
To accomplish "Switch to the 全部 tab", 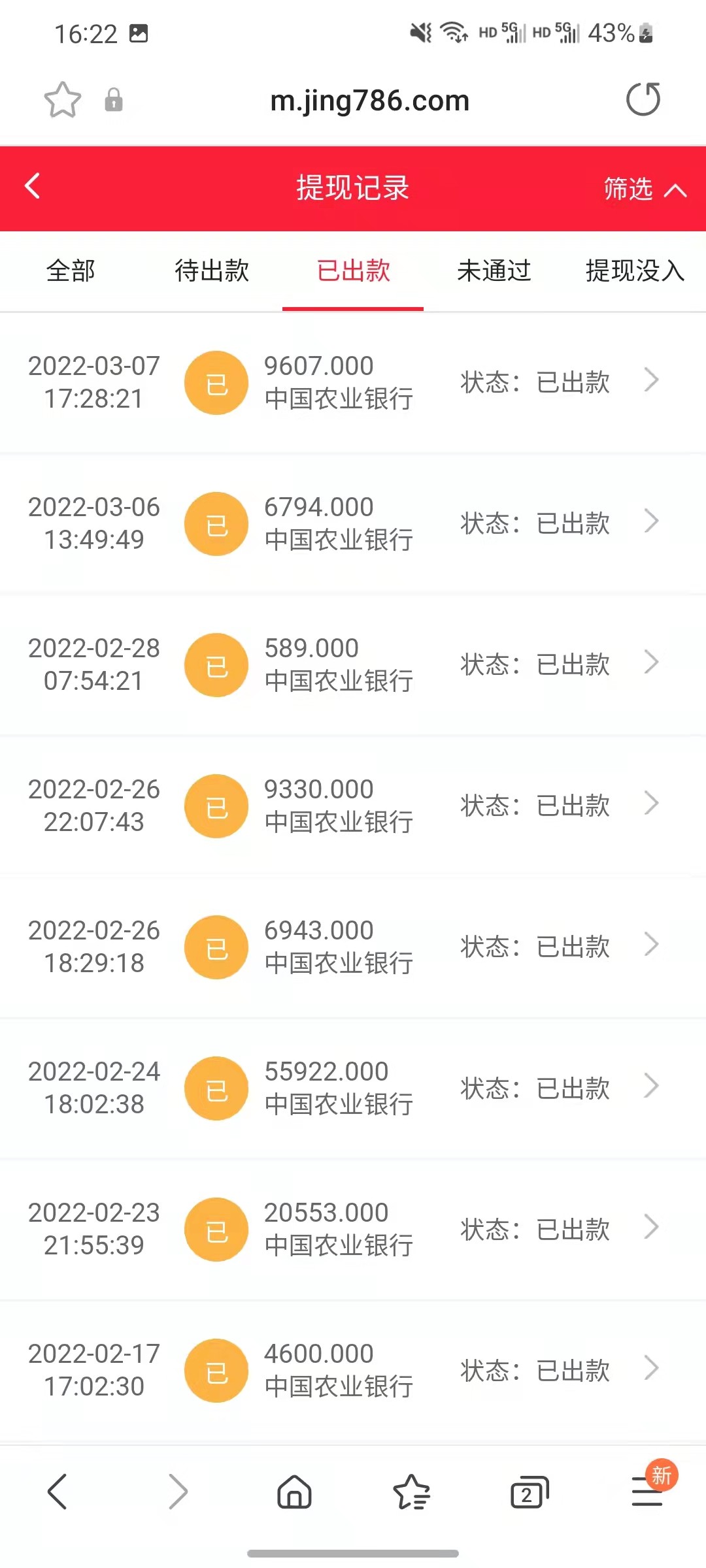I will click(x=71, y=271).
